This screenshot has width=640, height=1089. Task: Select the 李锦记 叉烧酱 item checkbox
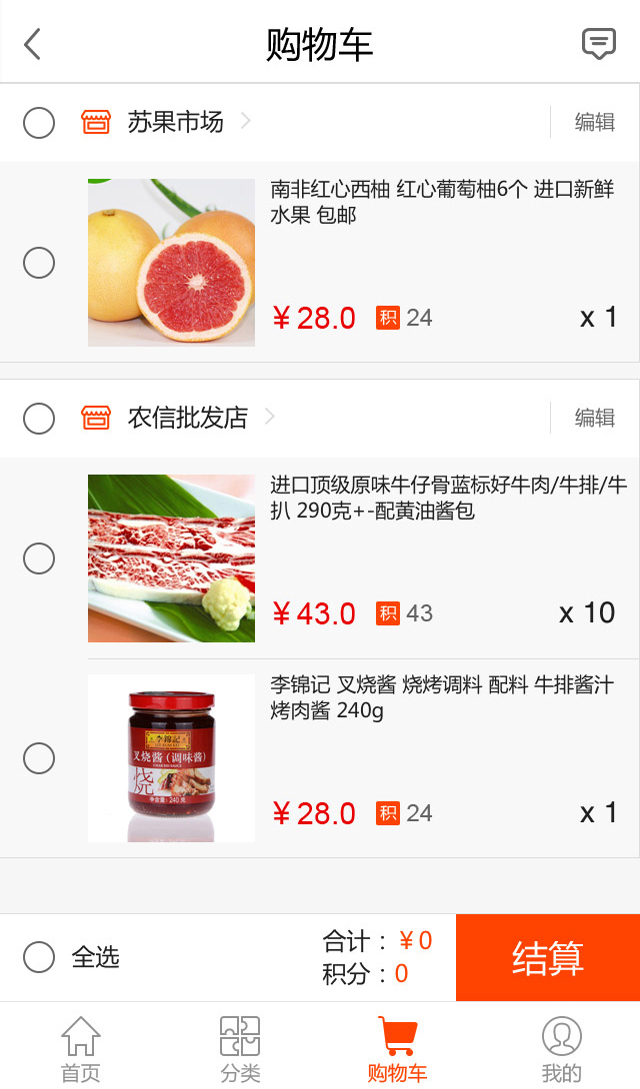[39, 758]
